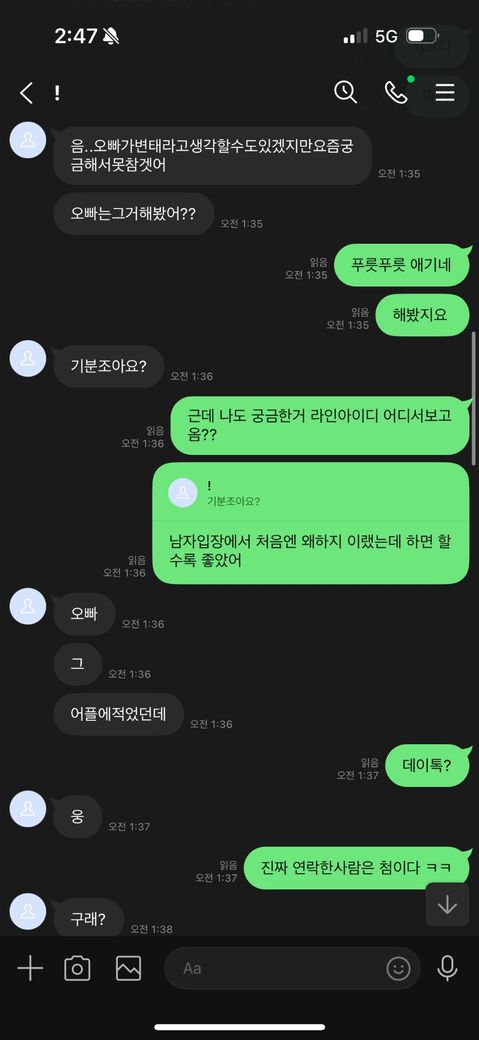This screenshot has width=479, height=1040.
Task: Open the emoji sticker picker
Action: [x=398, y=969]
